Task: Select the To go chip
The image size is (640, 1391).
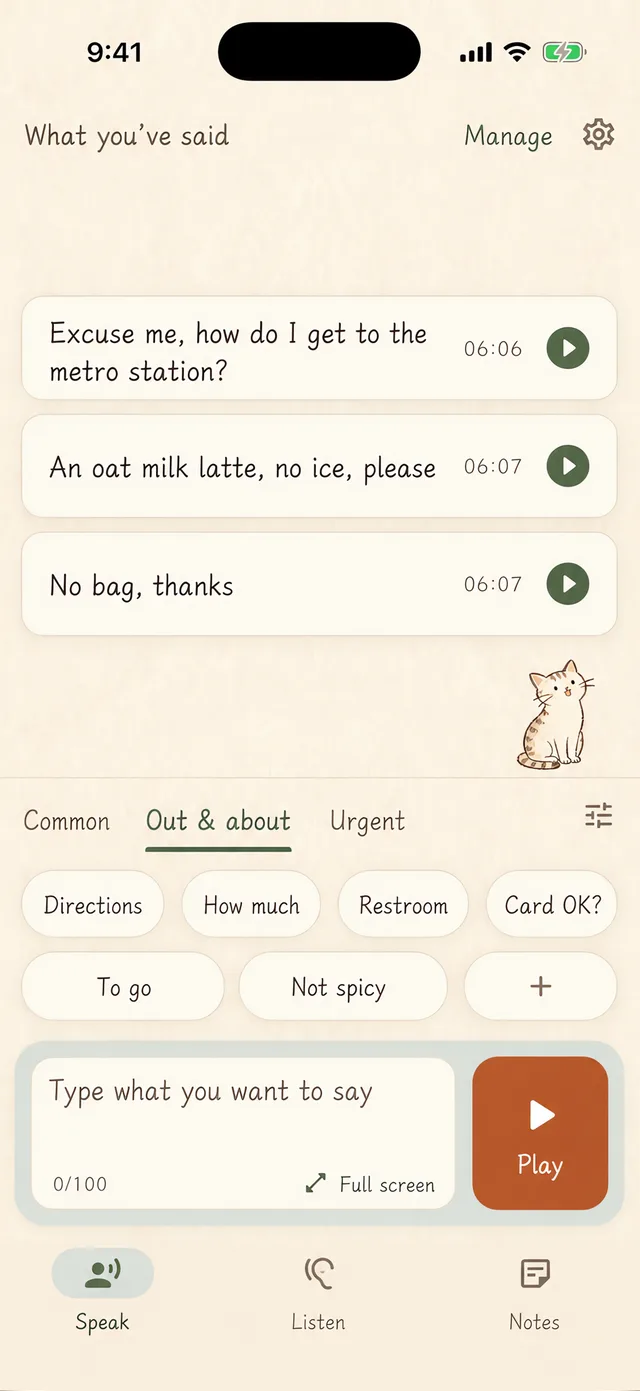Action: [x=123, y=987]
